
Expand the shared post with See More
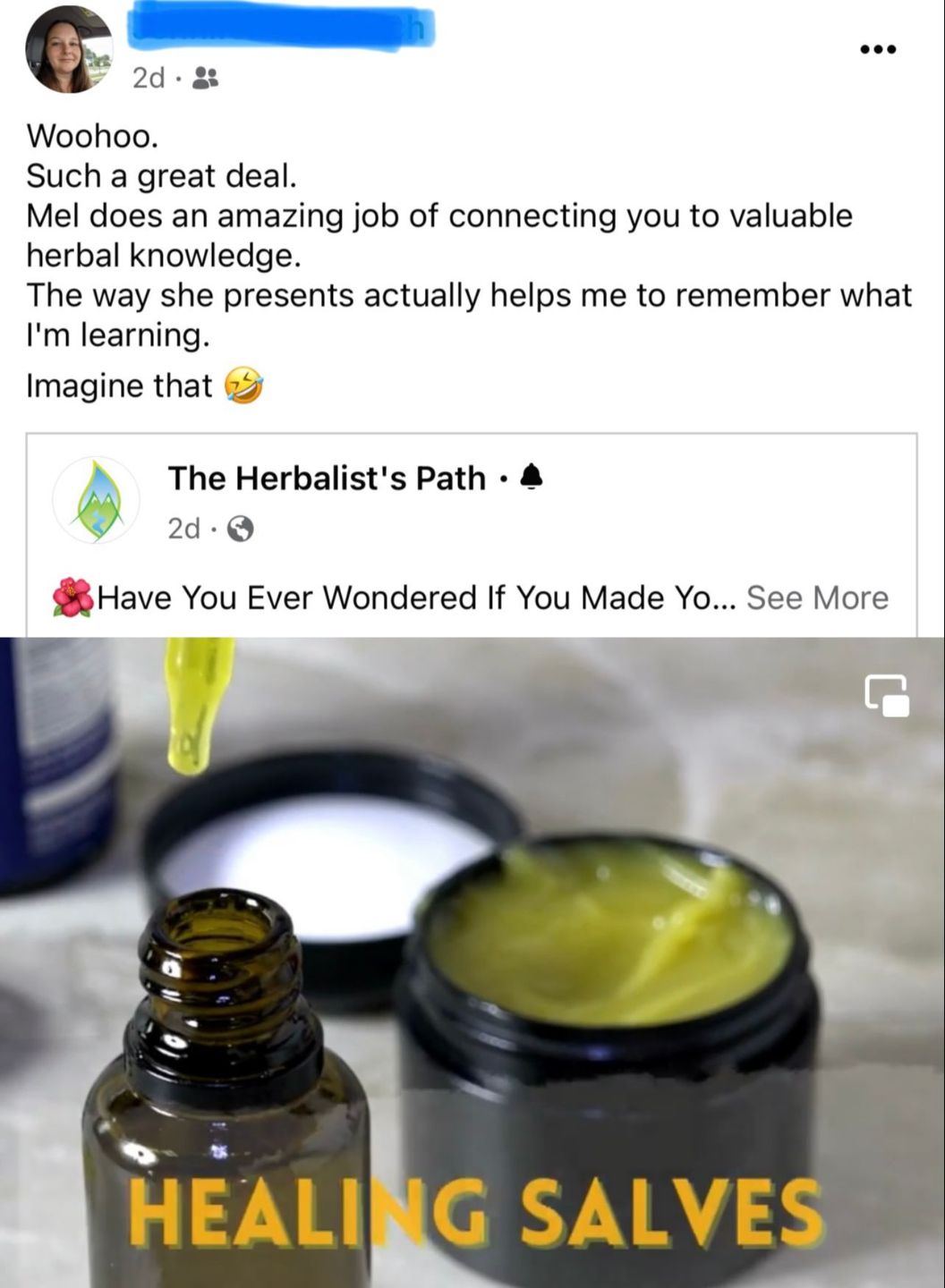(817, 597)
